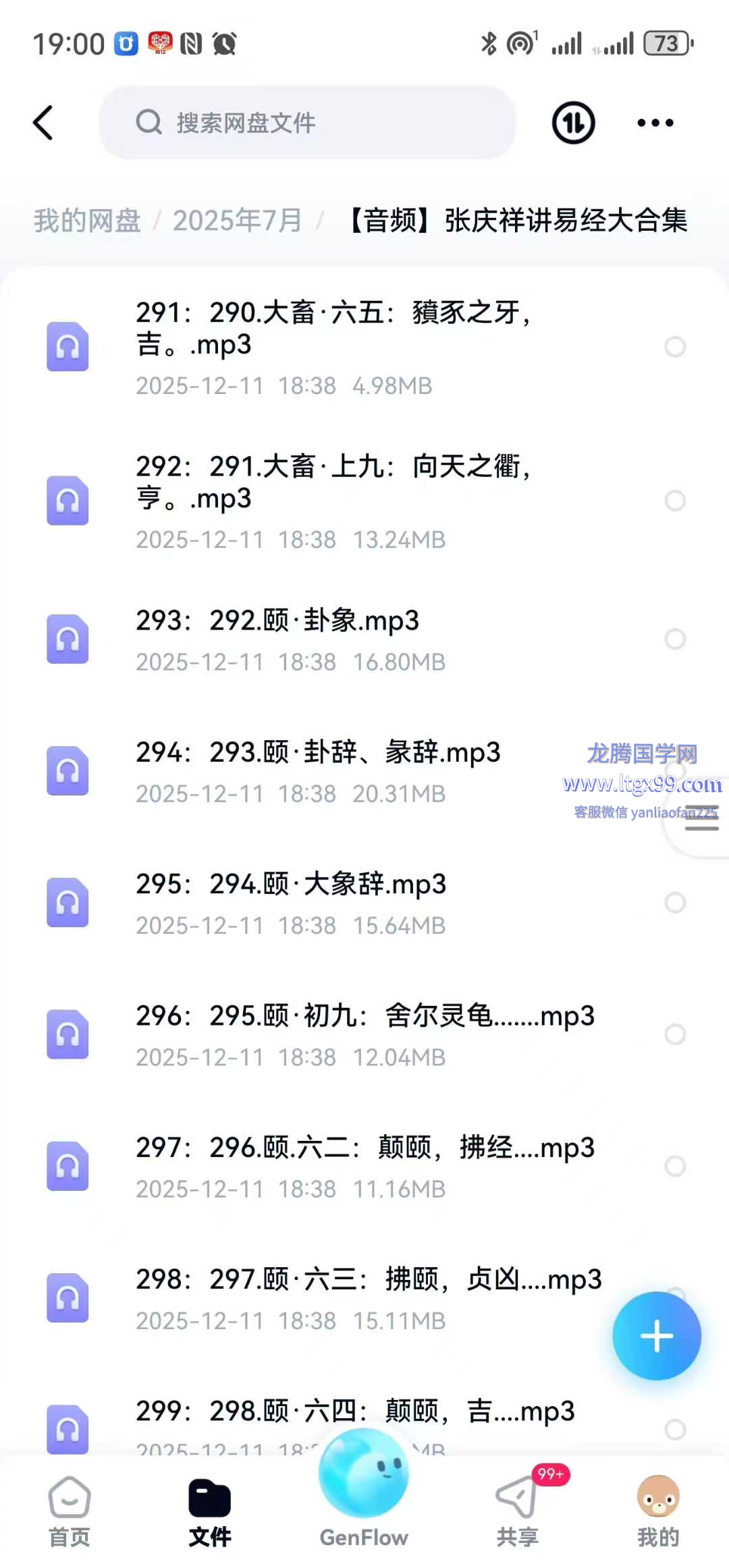Tap the blue plus add button

(x=656, y=1336)
